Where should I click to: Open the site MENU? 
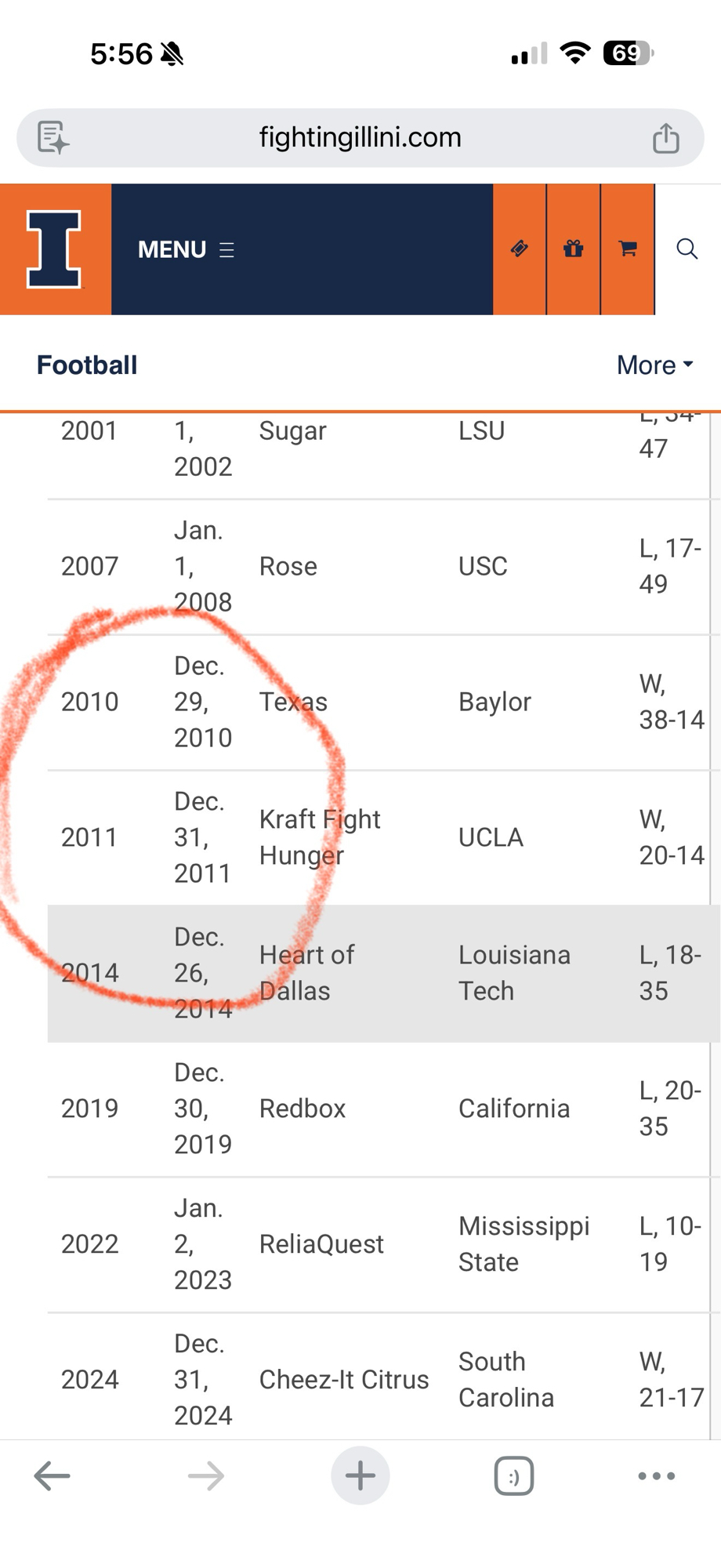pos(186,250)
